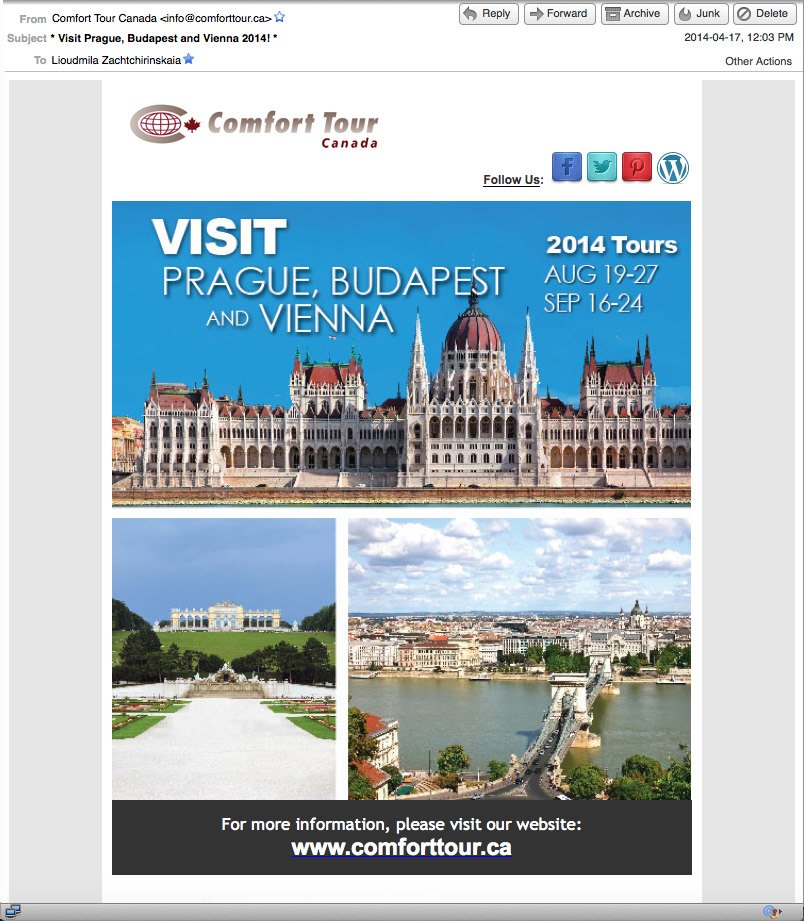This screenshot has height=921, width=804.
Task: Open Comfort Tour's Pinterest page
Action: tap(637, 167)
